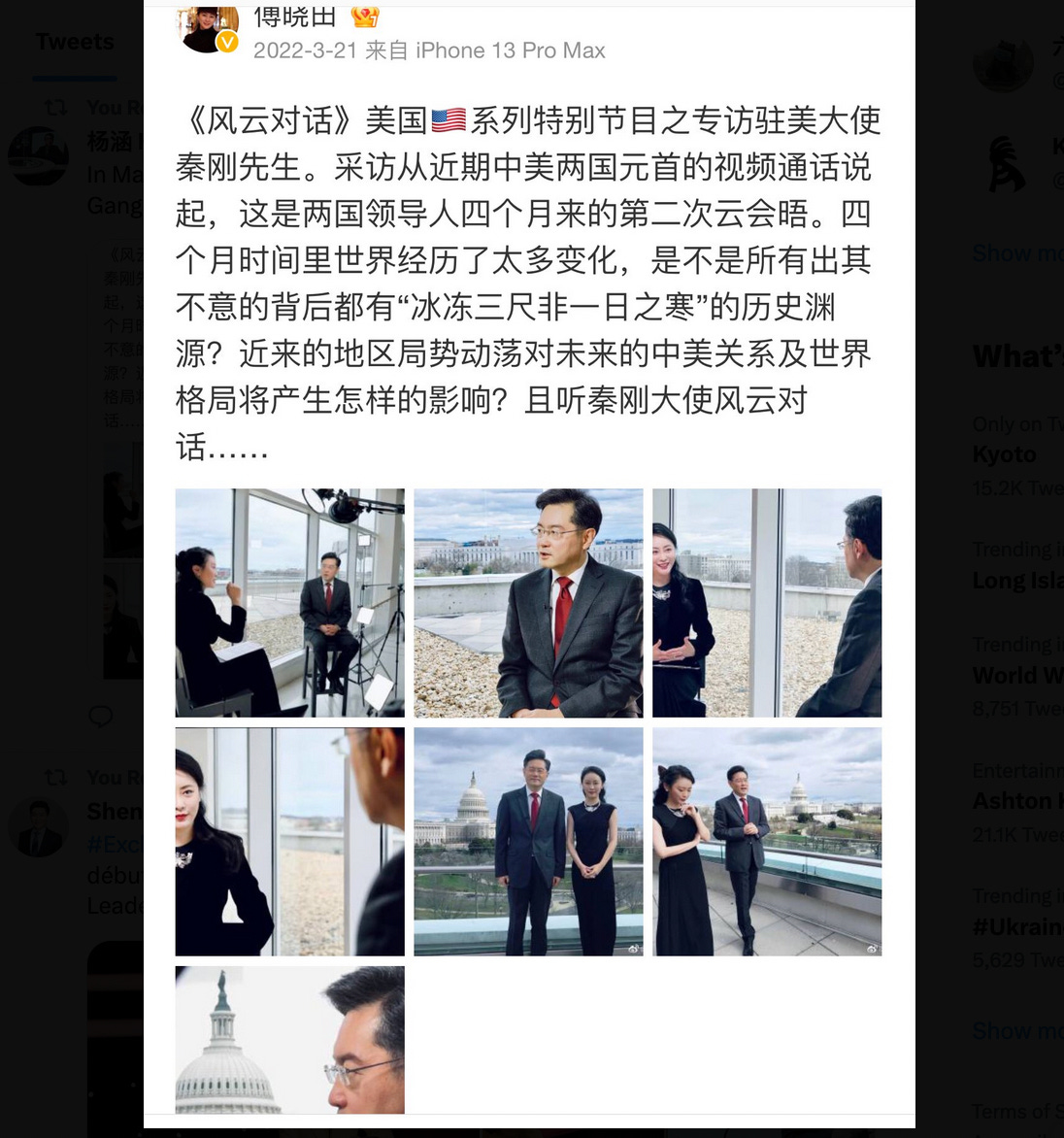Click the Long Island trending topic
Viewport: 1064px width, 1138px height.
pos(1016,580)
